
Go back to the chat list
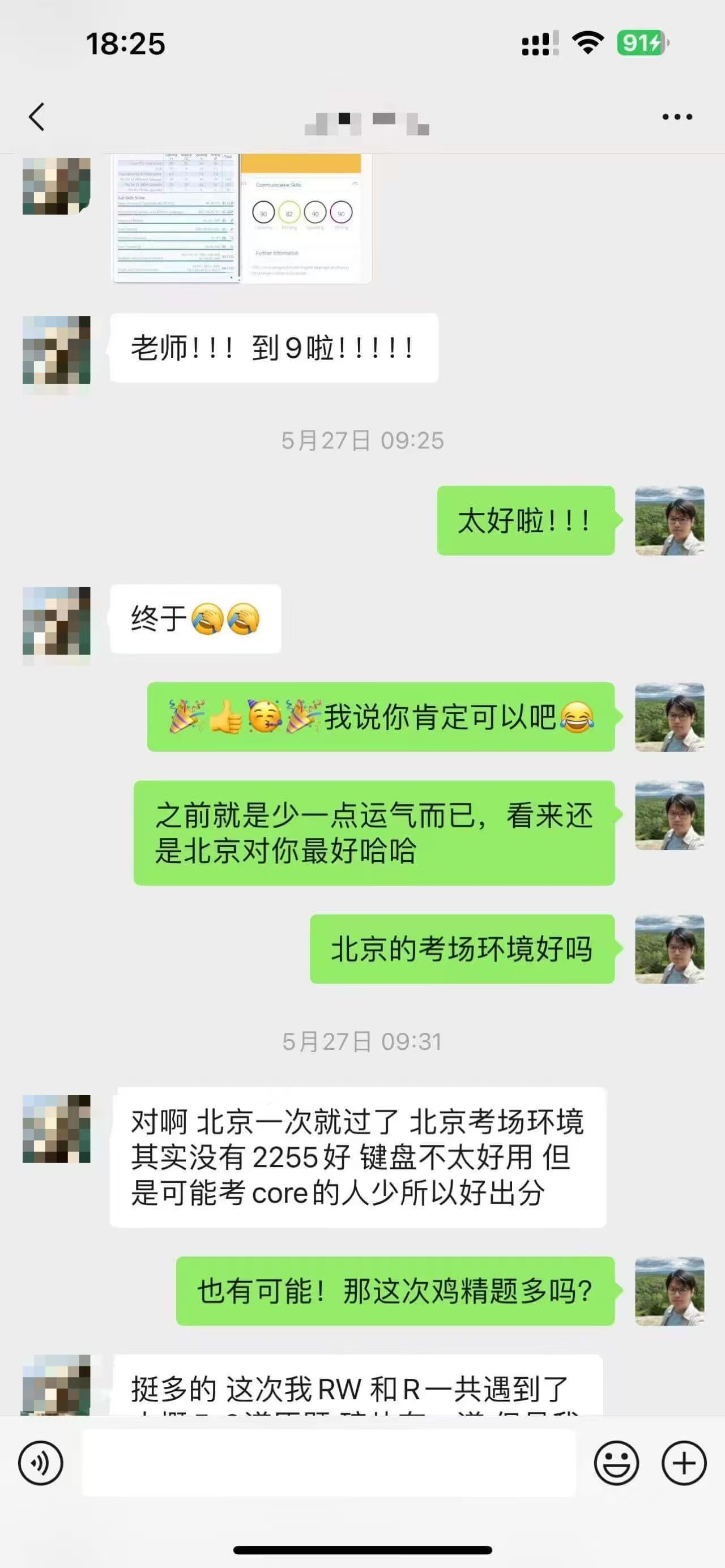(x=36, y=116)
